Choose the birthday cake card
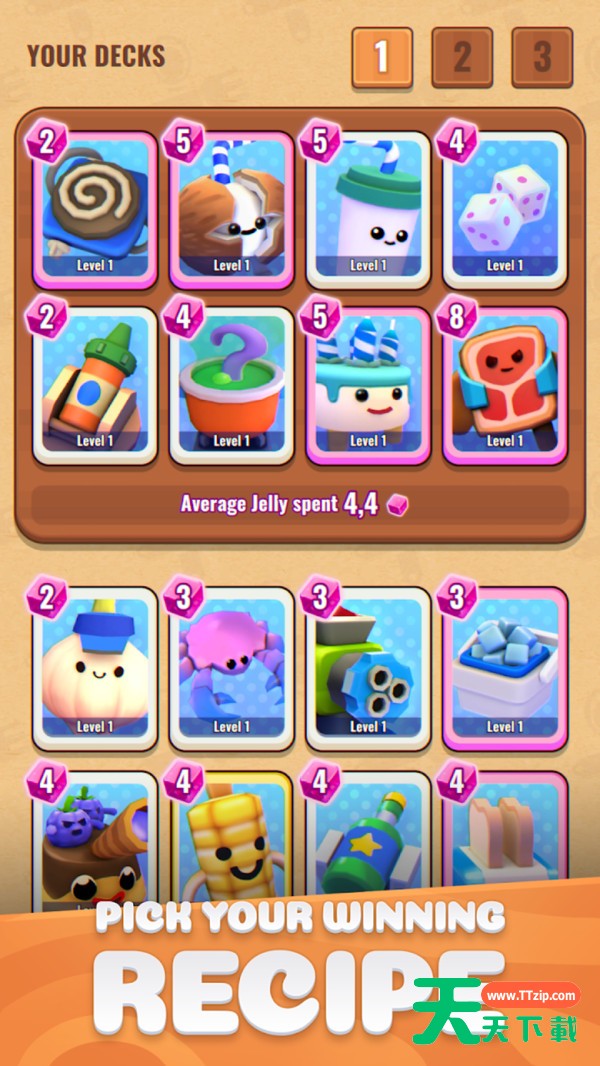 point(368,385)
